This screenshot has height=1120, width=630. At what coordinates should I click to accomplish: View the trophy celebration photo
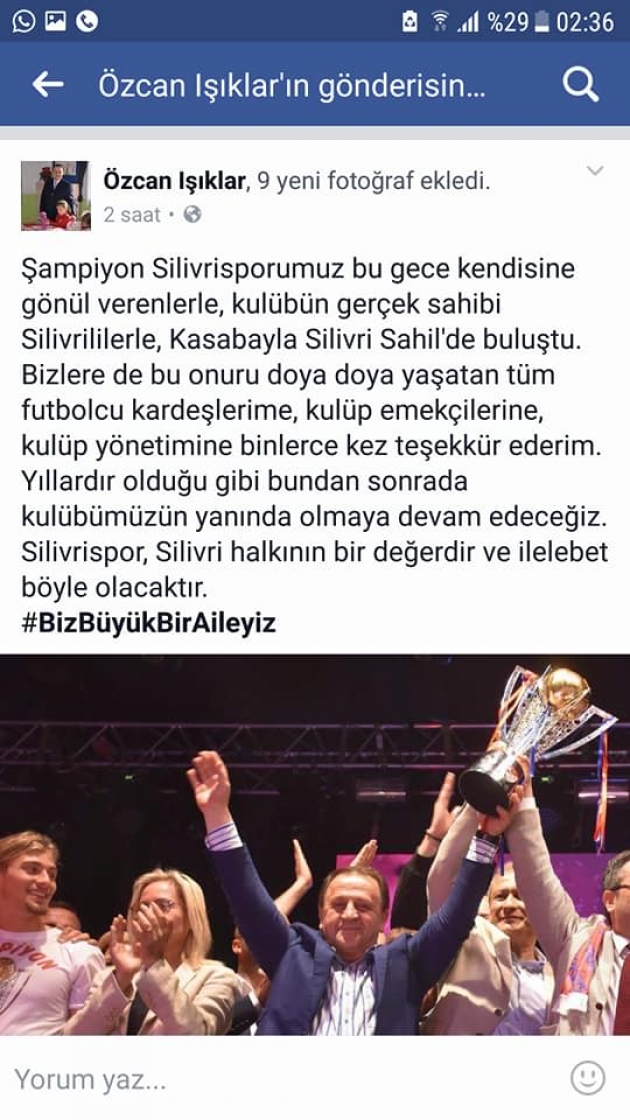pos(315,845)
